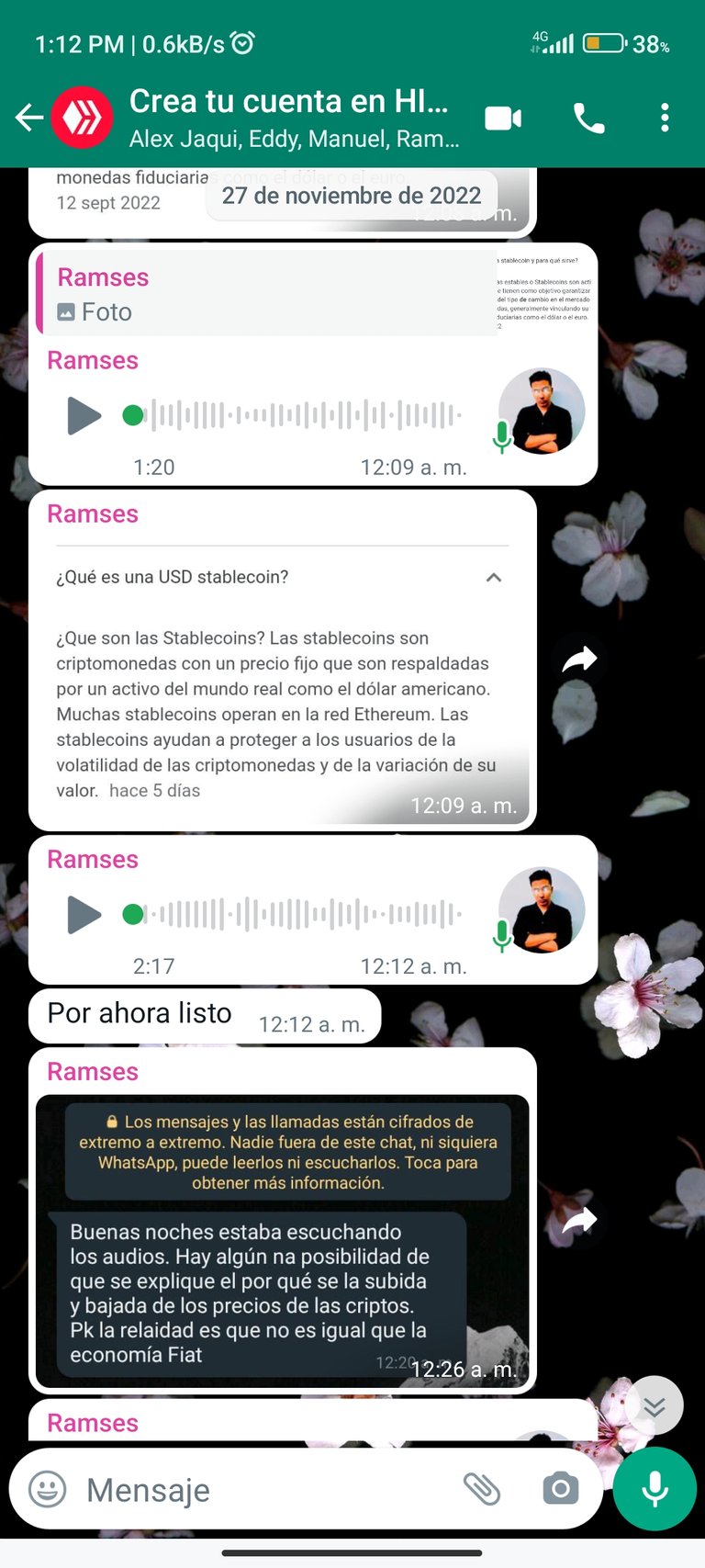Forward the USD stablecoin image
This screenshot has height=1568, width=705.
tap(579, 660)
